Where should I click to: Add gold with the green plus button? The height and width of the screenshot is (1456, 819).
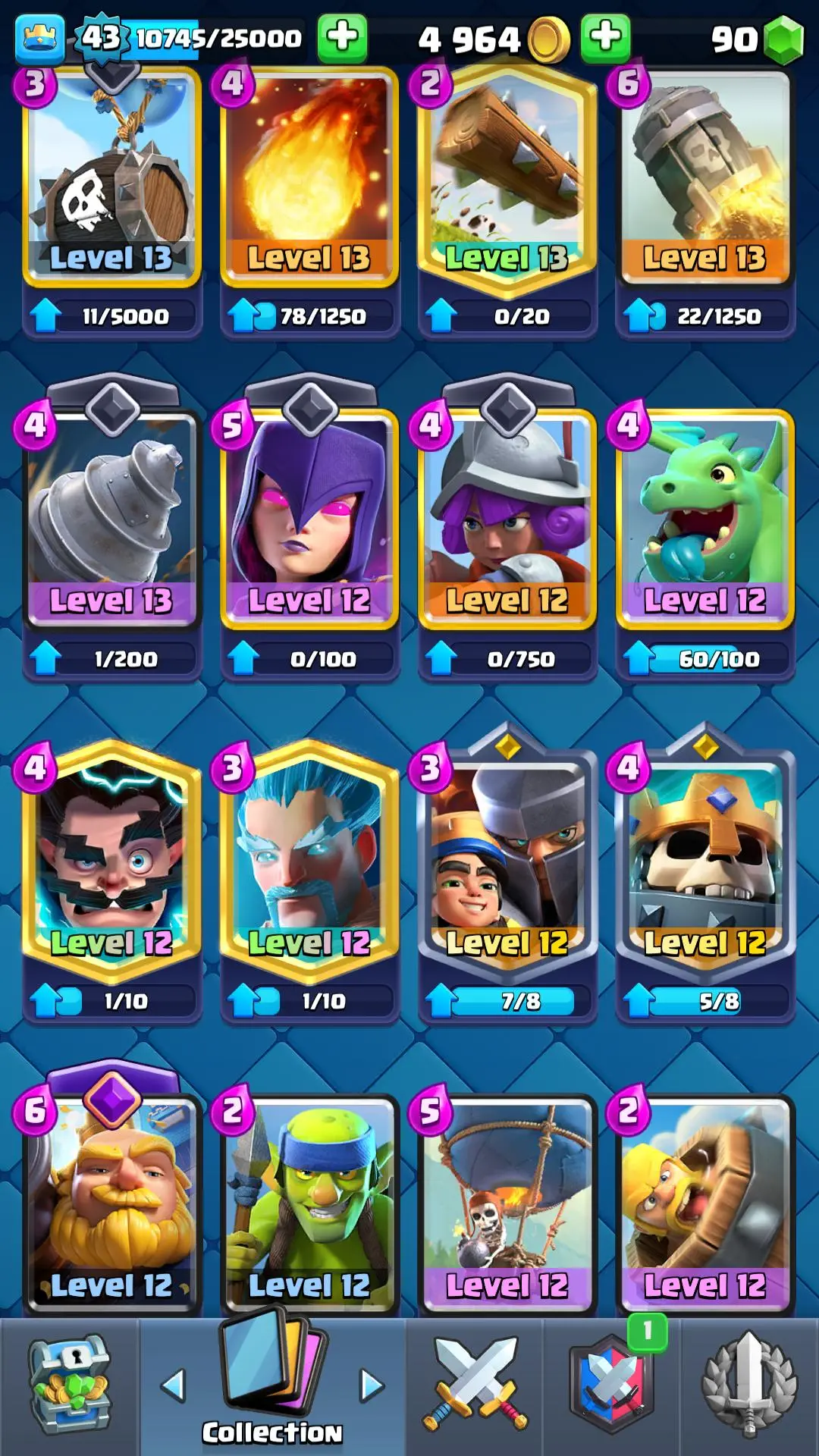(605, 38)
